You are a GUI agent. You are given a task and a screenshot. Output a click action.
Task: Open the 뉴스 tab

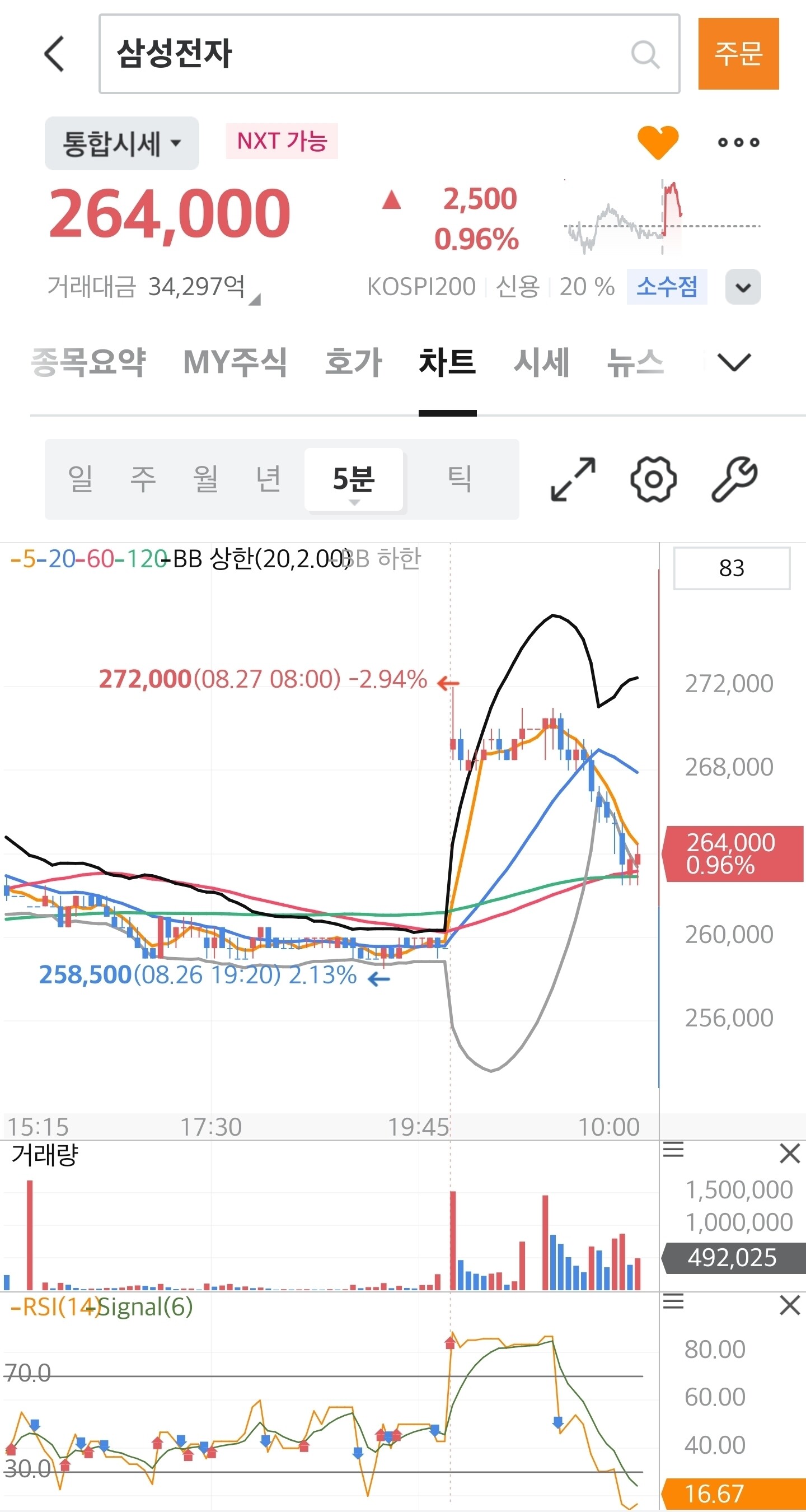pyautogui.click(x=635, y=362)
